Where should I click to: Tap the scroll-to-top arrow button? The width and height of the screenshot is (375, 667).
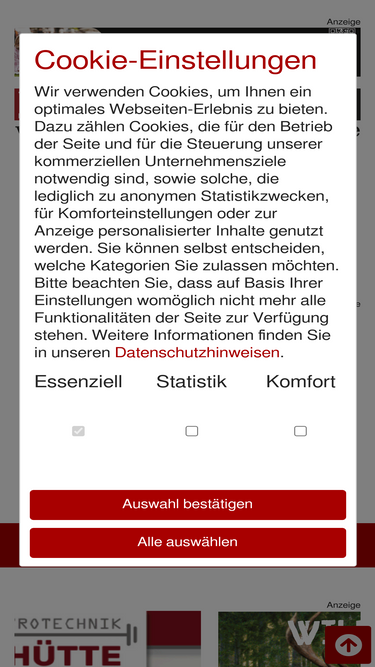pyautogui.click(x=348, y=646)
